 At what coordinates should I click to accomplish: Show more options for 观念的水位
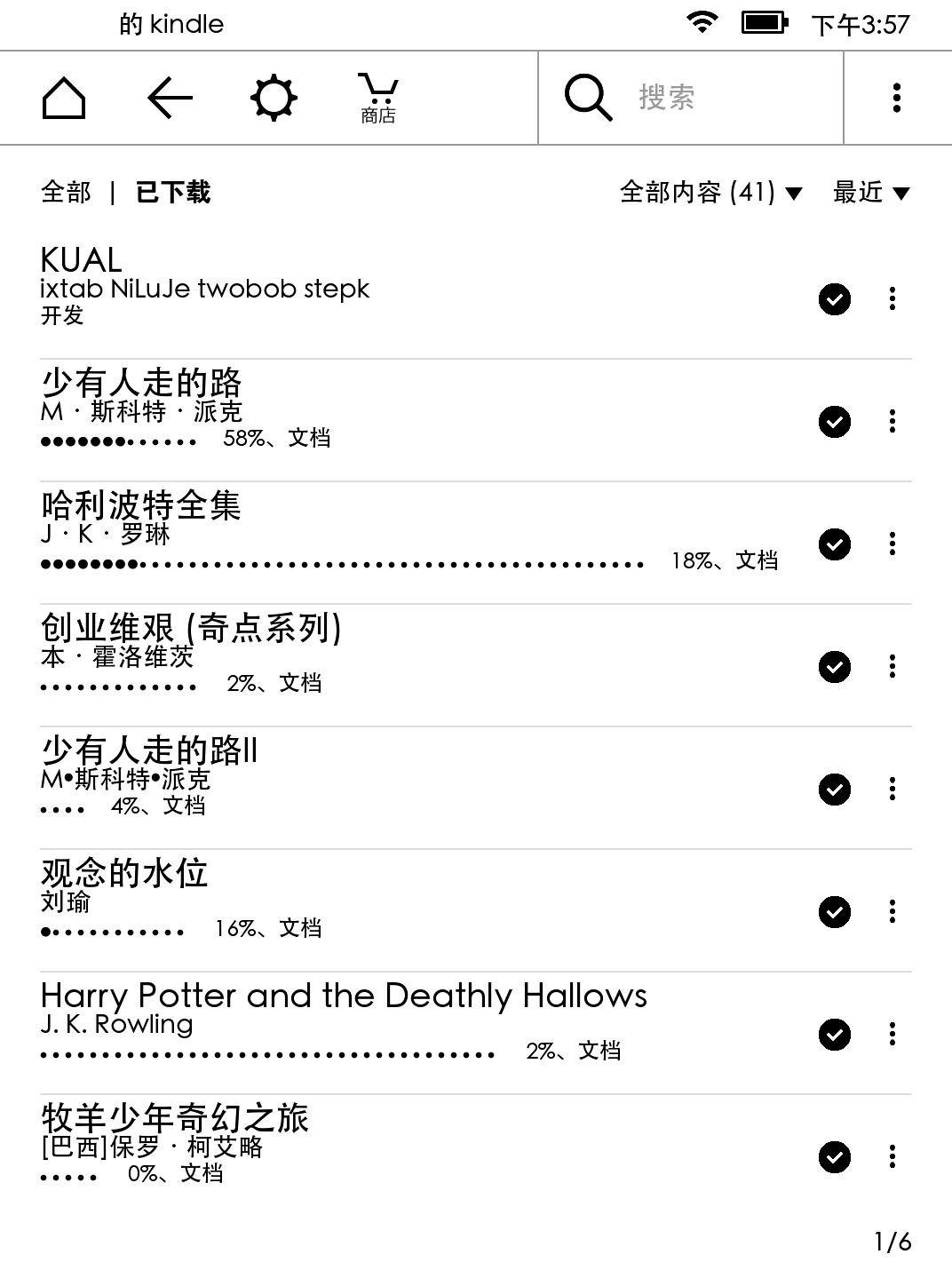[892, 911]
